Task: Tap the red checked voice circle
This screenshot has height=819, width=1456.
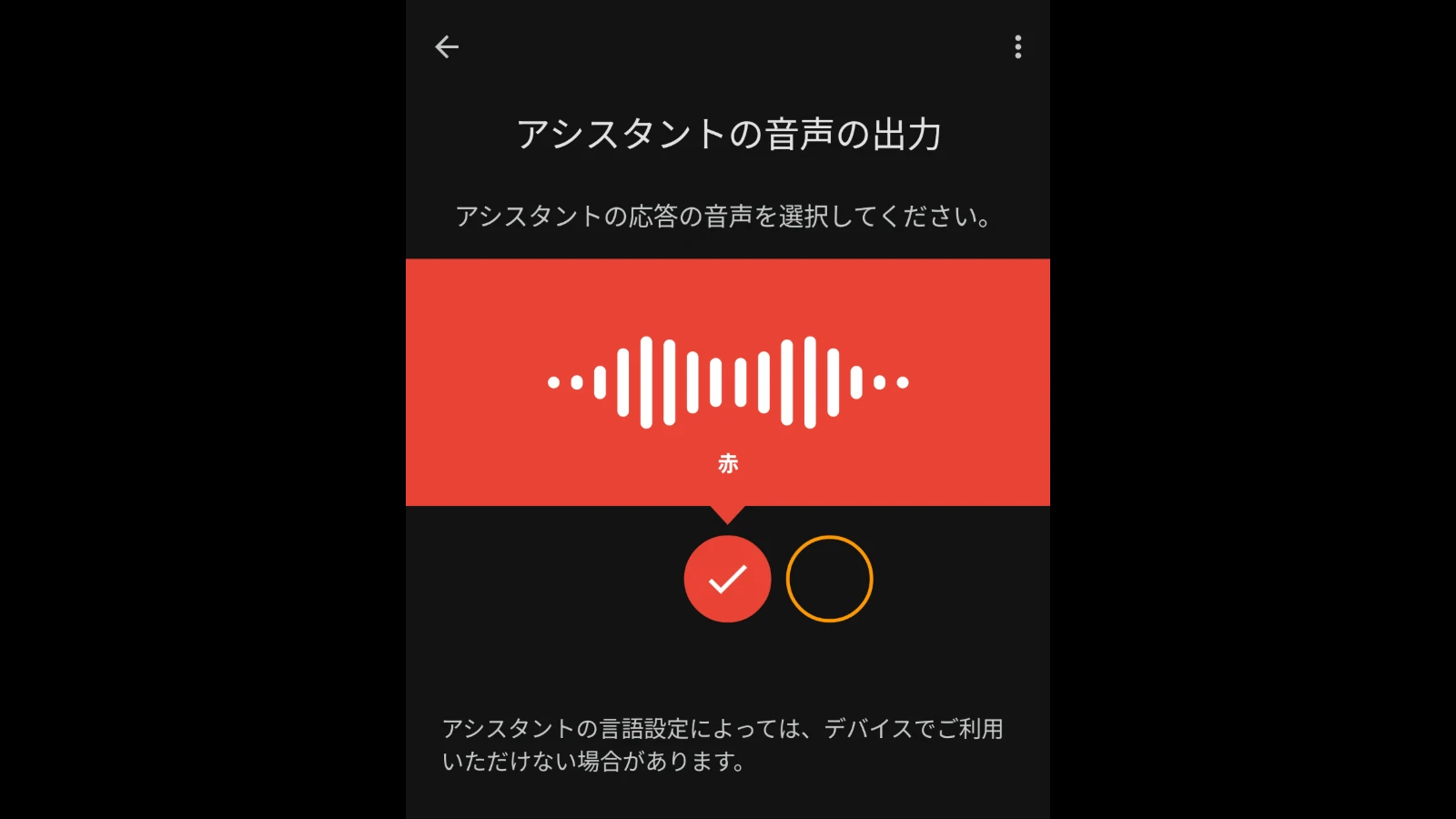Action: tap(727, 579)
